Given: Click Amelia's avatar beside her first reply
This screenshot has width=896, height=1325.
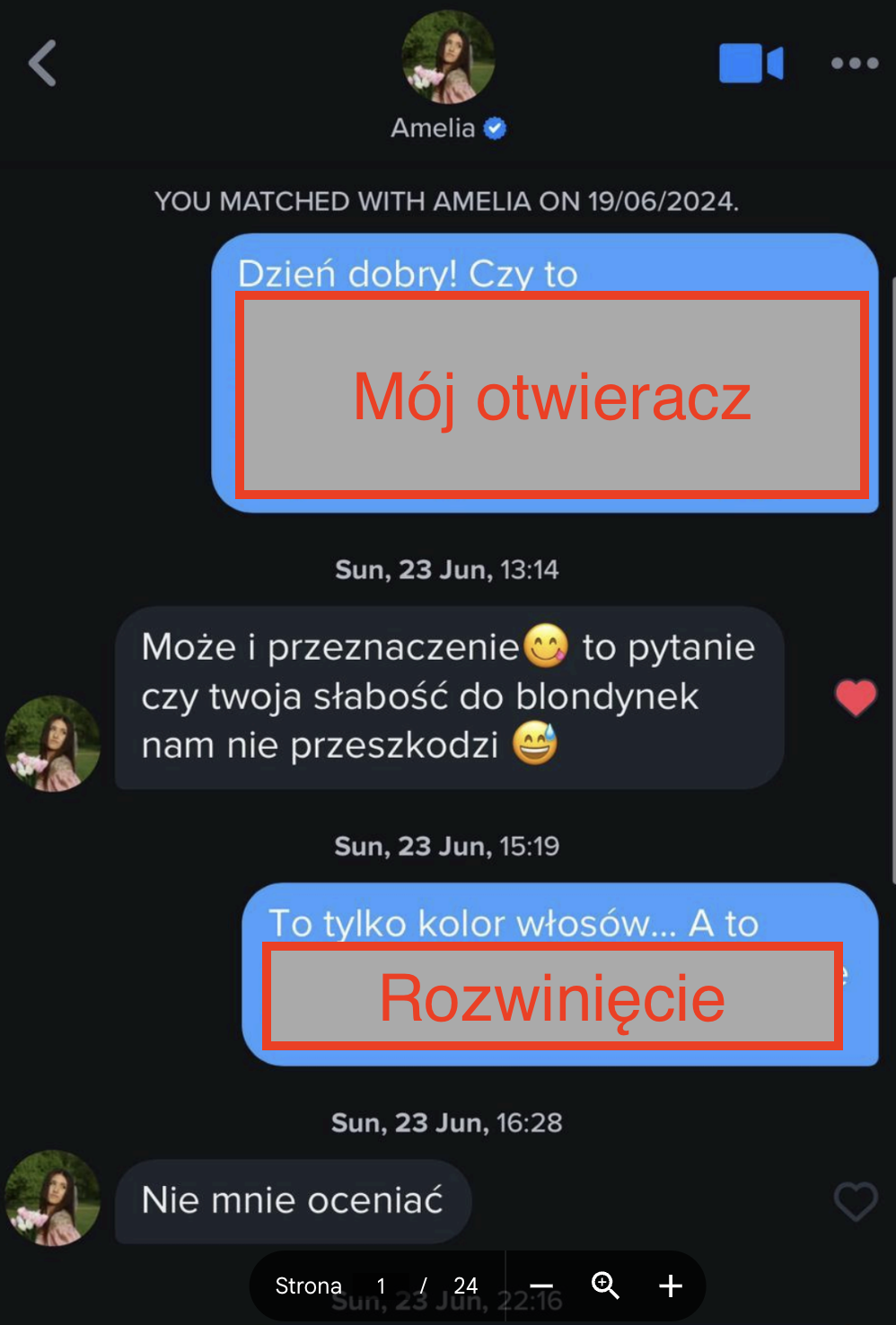Looking at the screenshot, I should [x=52, y=743].
